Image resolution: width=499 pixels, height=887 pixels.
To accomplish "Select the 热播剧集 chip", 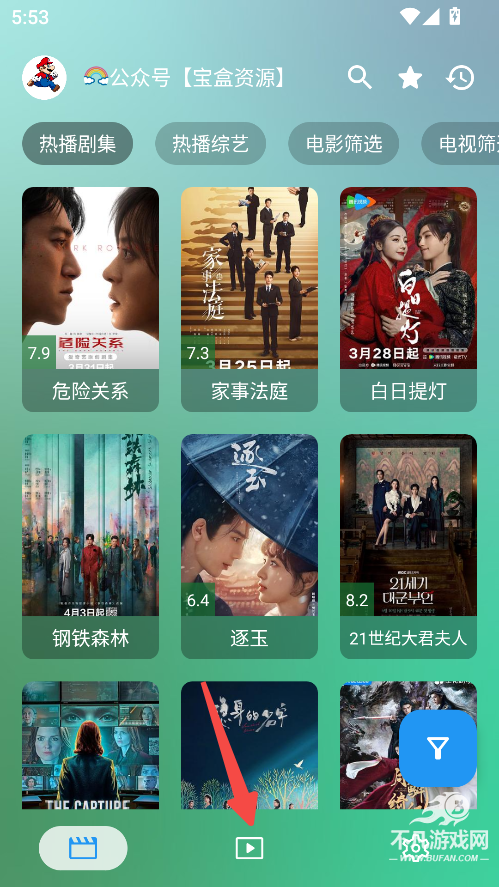I will click(78, 144).
